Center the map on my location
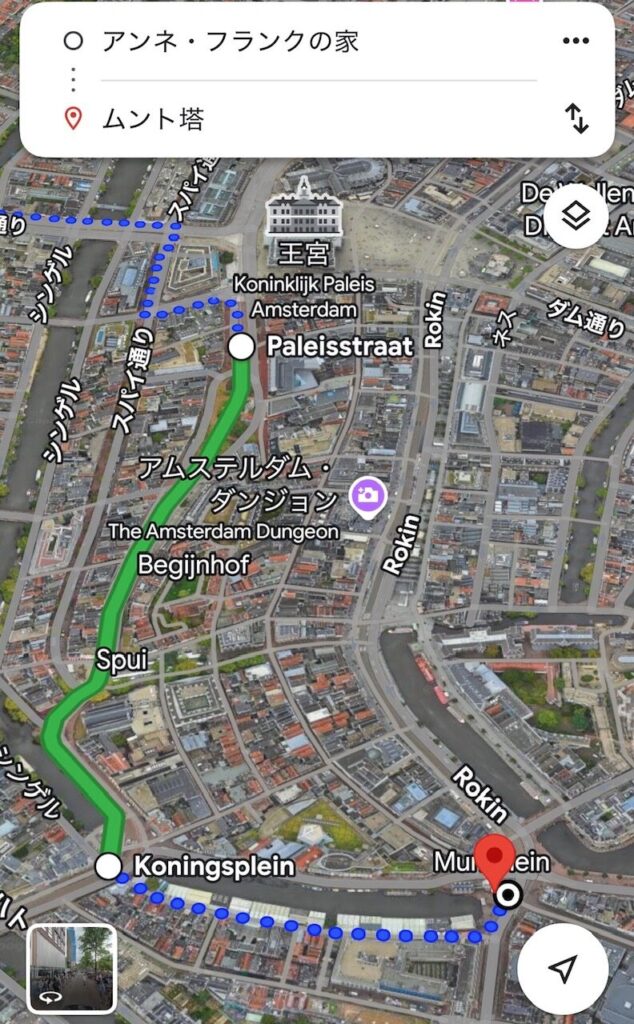The width and height of the screenshot is (634, 1024). pyautogui.click(x=562, y=967)
